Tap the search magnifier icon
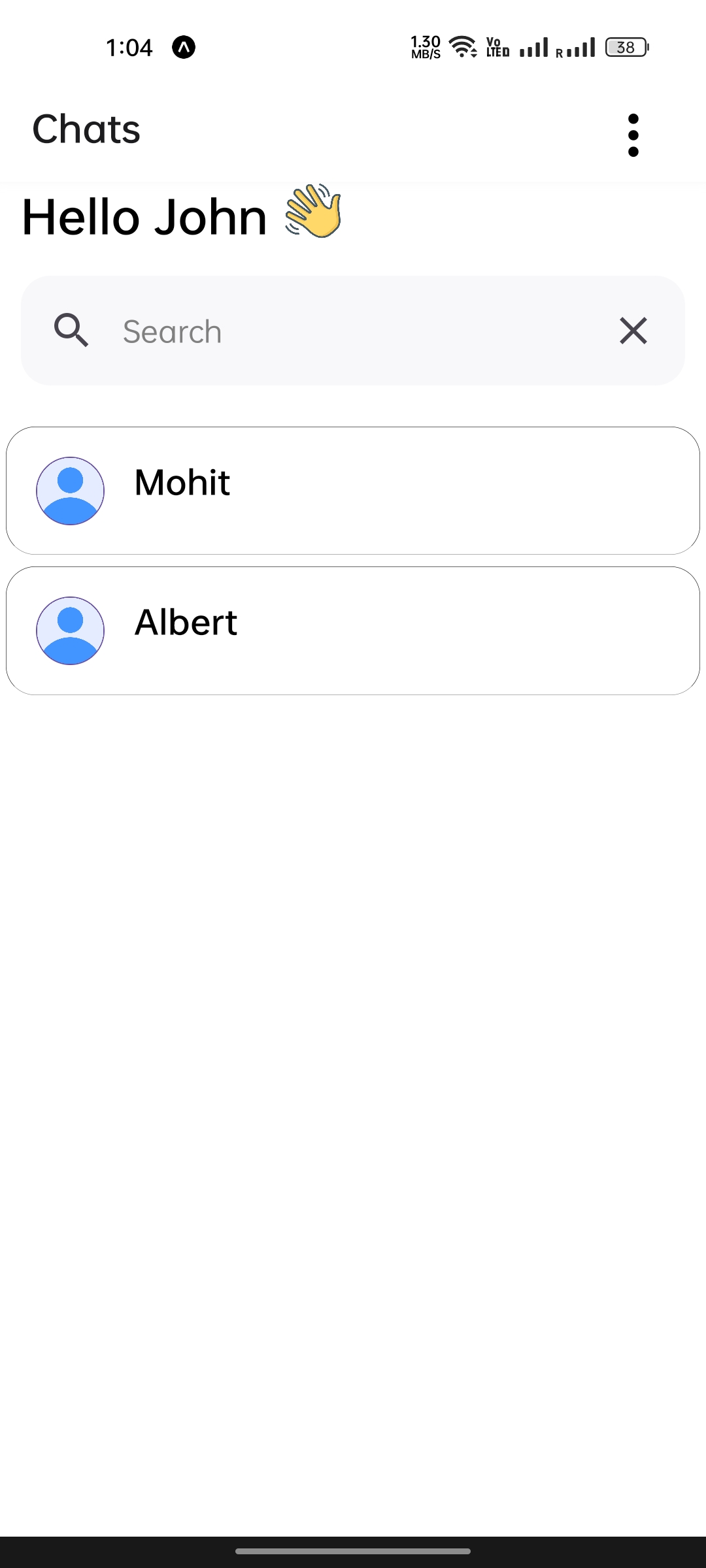This screenshot has height=1568, width=706. (x=72, y=331)
